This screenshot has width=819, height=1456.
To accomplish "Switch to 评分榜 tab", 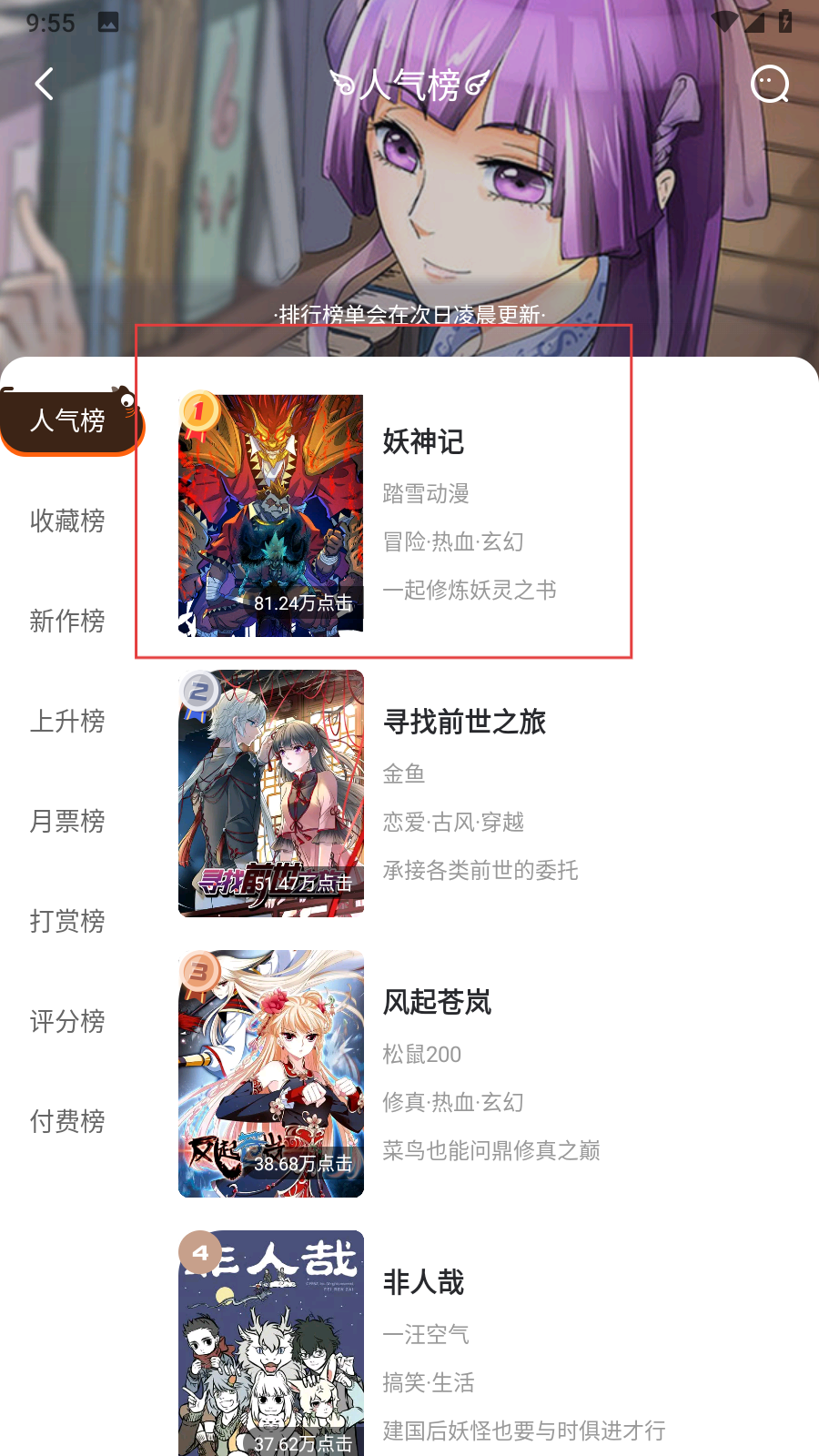I will pos(67,1021).
